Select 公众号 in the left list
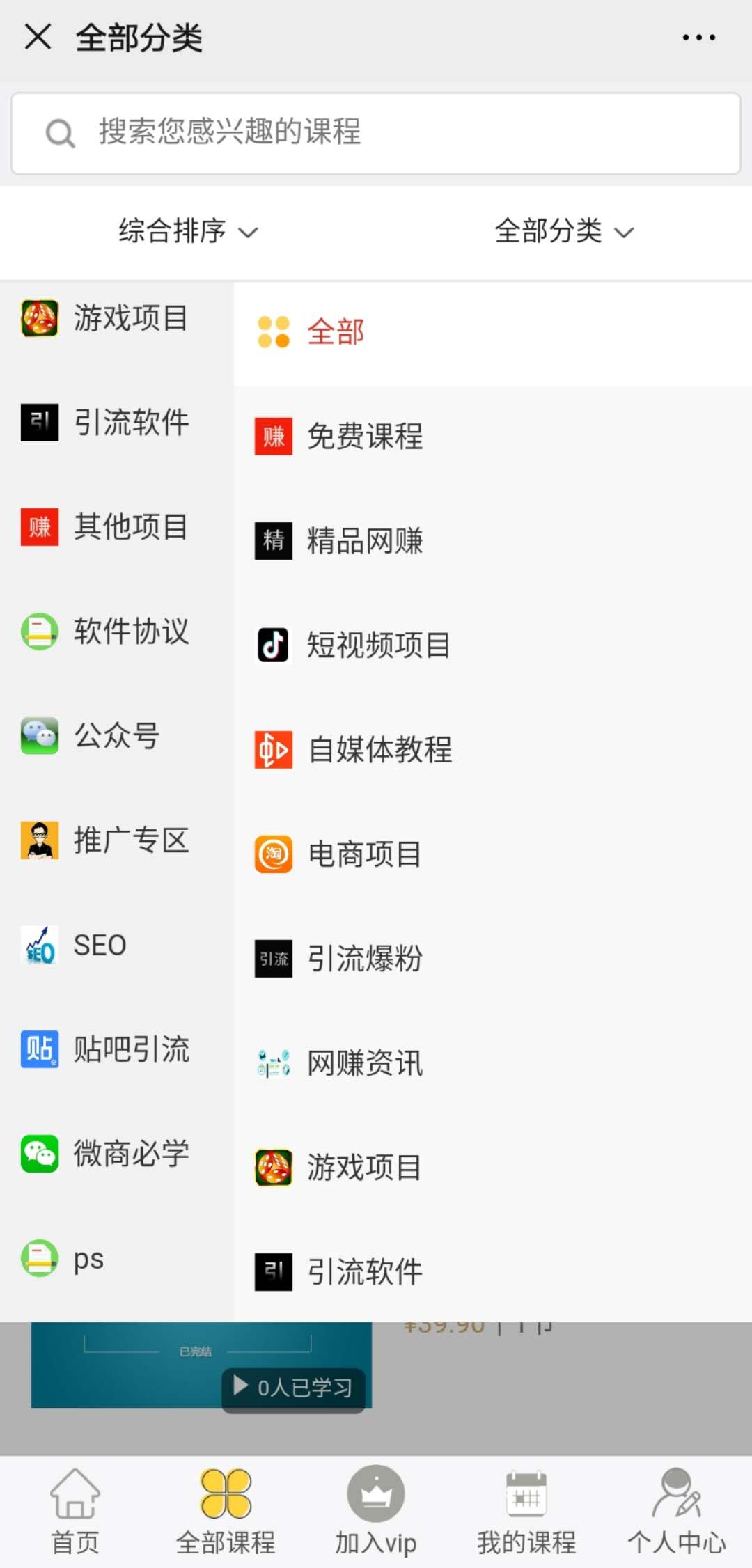The height and width of the screenshot is (1568, 752). tap(117, 736)
